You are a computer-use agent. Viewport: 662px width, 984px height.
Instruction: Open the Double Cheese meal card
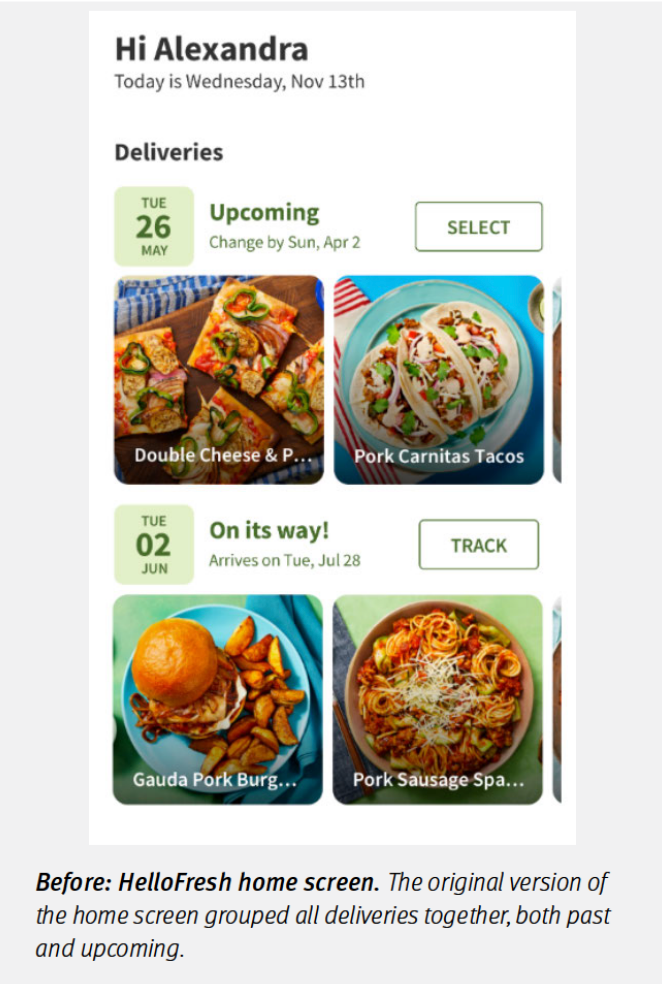tap(219, 380)
